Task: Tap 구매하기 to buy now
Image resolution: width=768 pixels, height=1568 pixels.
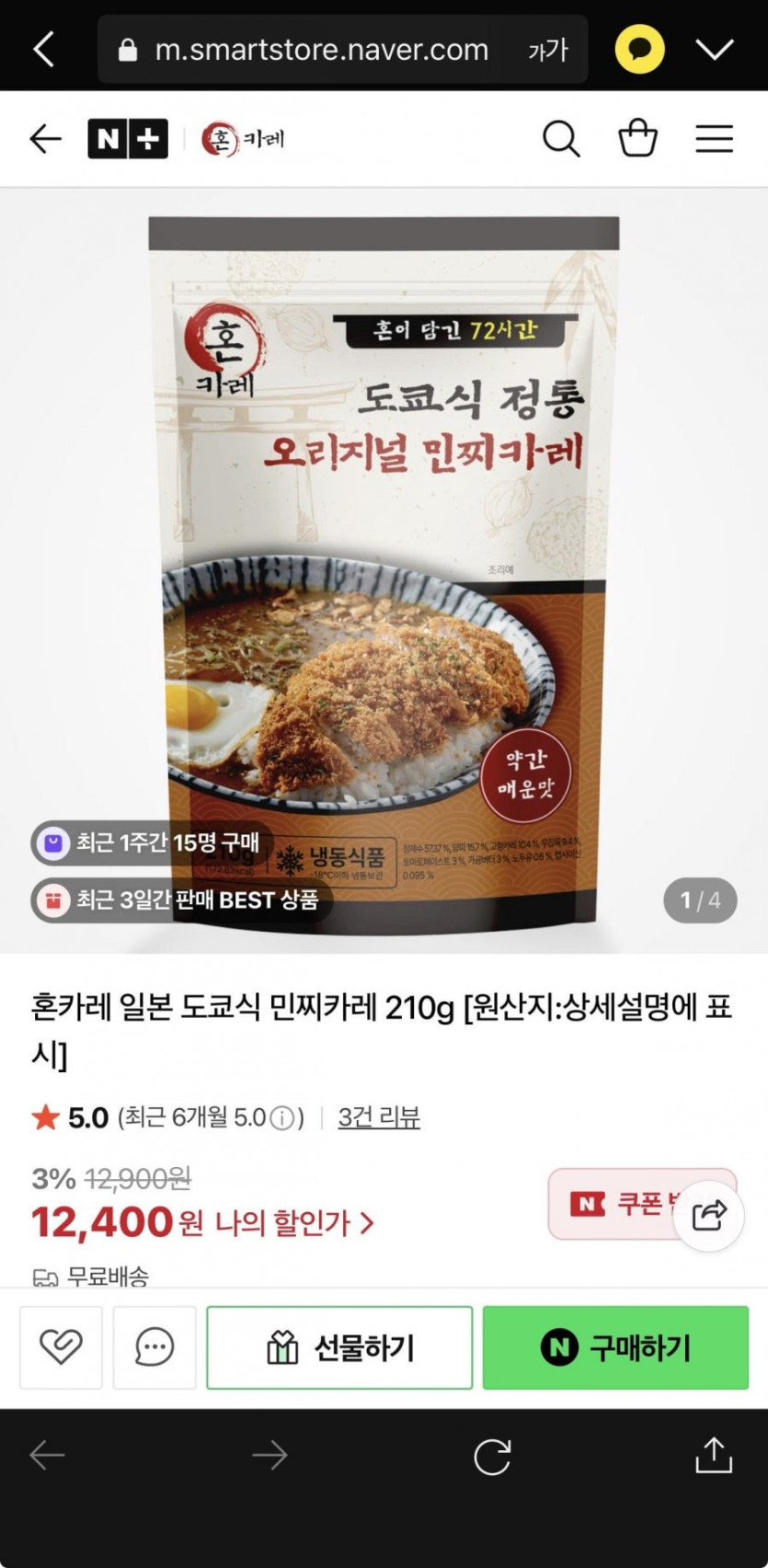Action: [615, 1347]
